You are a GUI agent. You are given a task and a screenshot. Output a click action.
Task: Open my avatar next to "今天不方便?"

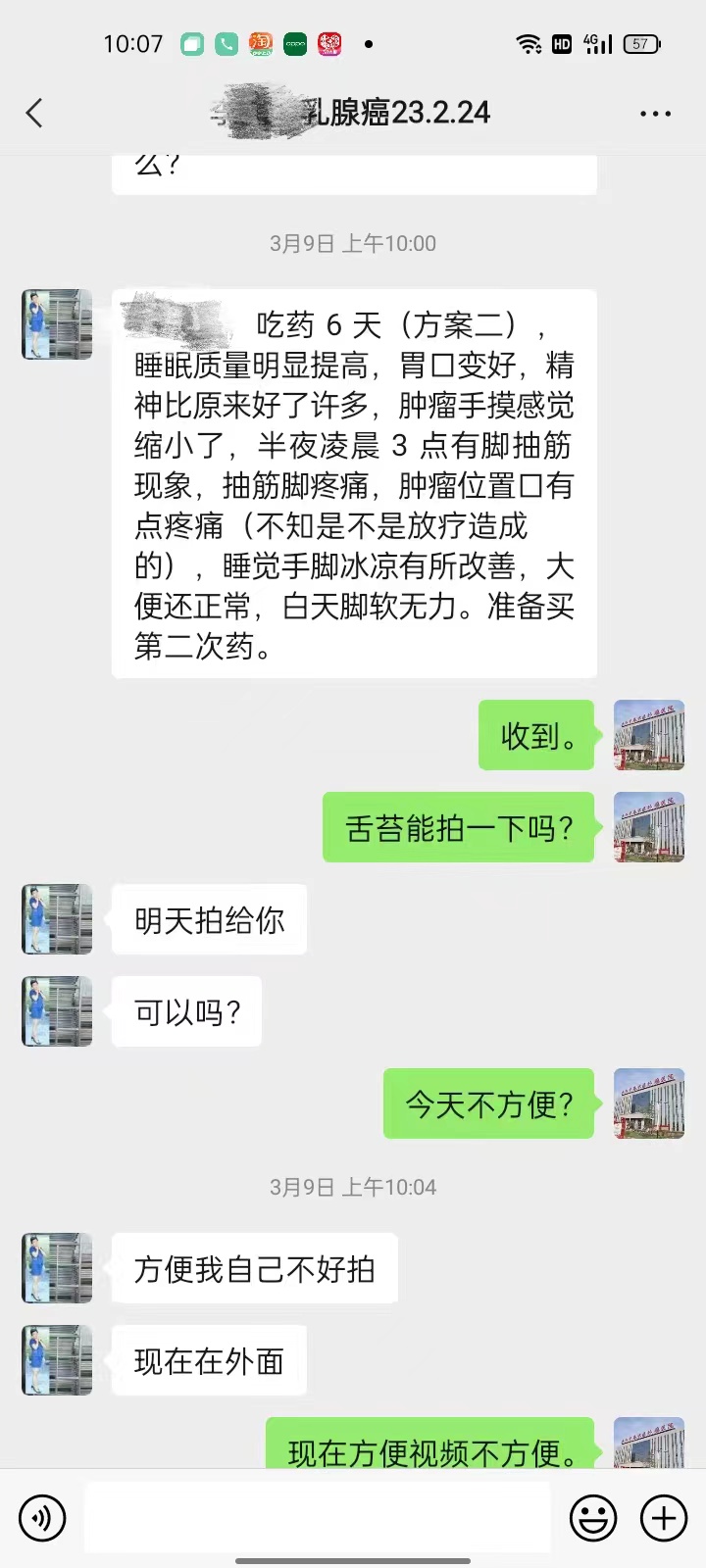click(x=648, y=1103)
